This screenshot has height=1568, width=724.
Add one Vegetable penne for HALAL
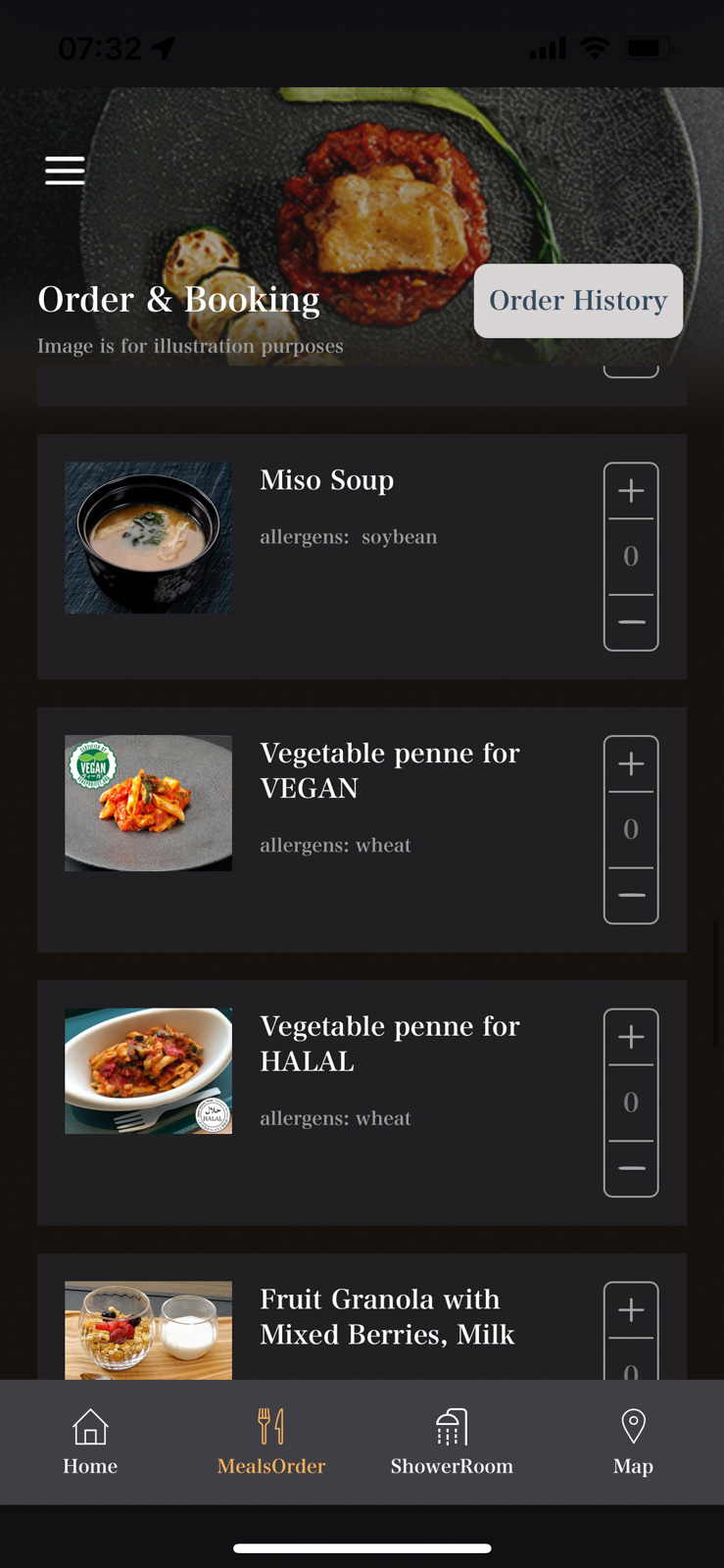(x=631, y=1037)
